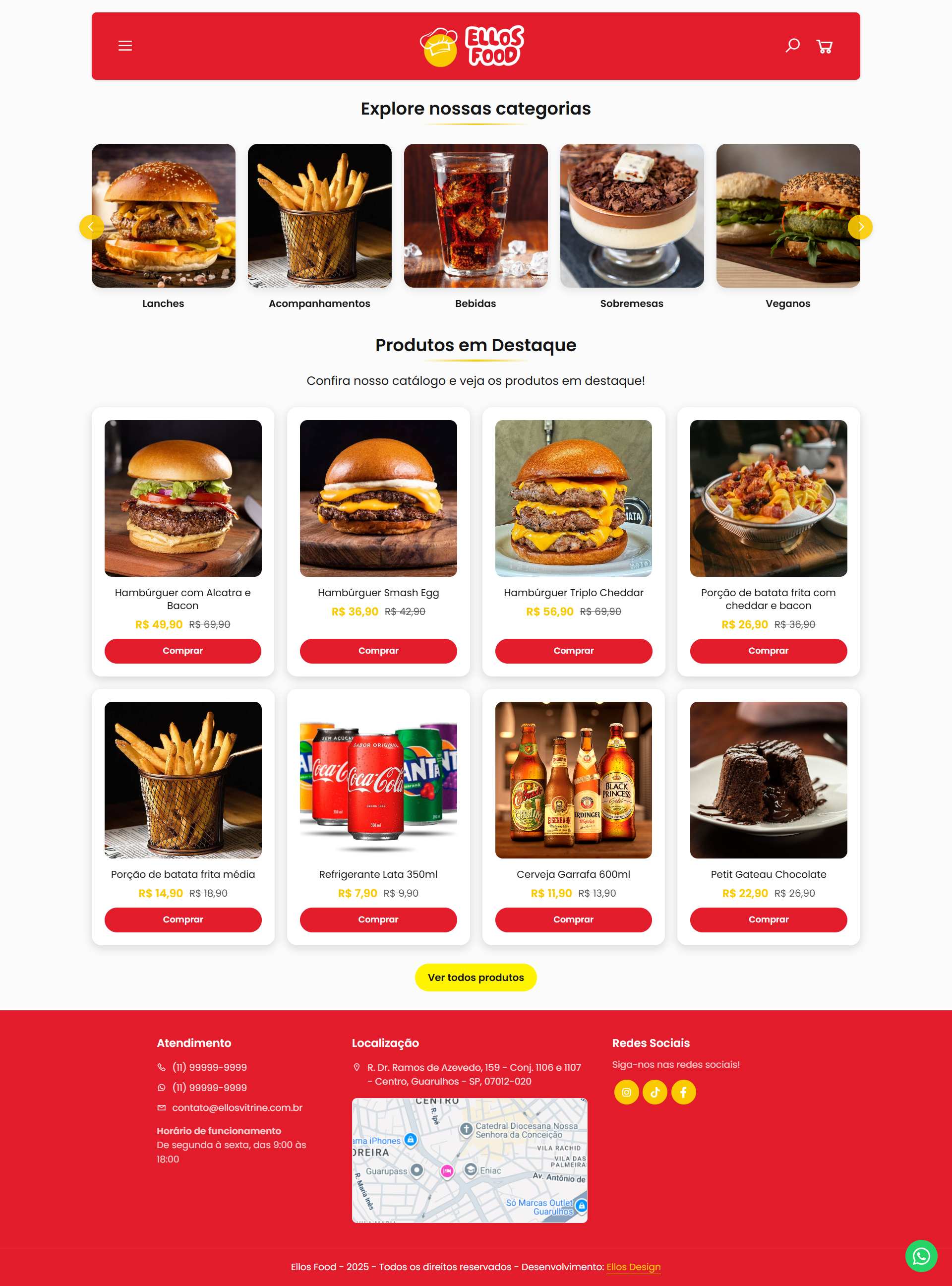Open Cerveja Garrafa 600ml product image
The height and width of the screenshot is (1286, 952).
click(x=573, y=780)
